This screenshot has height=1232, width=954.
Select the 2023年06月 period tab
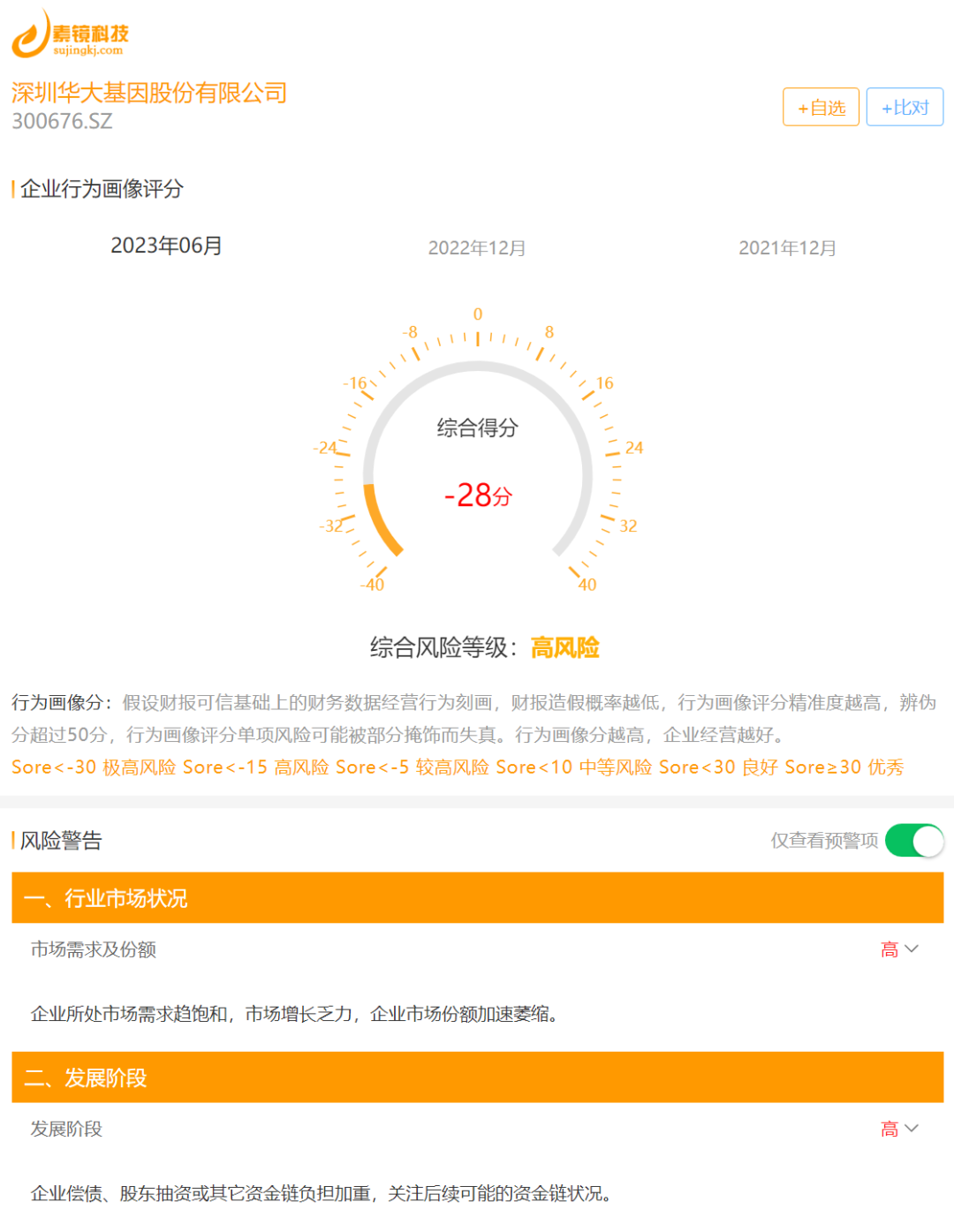coord(166,246)
